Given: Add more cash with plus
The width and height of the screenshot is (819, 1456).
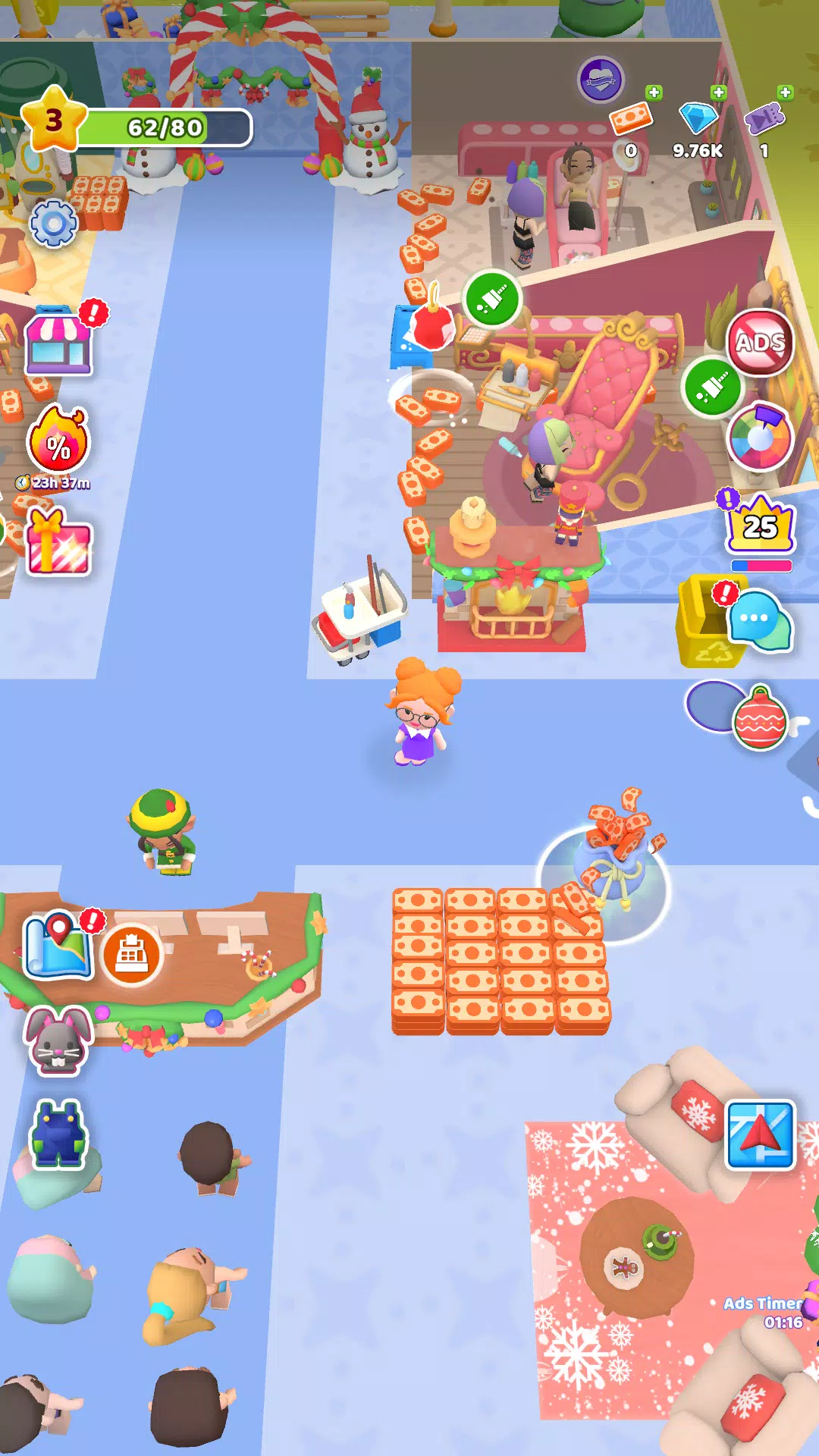Looking at the screenshot, I should [654, 93].
